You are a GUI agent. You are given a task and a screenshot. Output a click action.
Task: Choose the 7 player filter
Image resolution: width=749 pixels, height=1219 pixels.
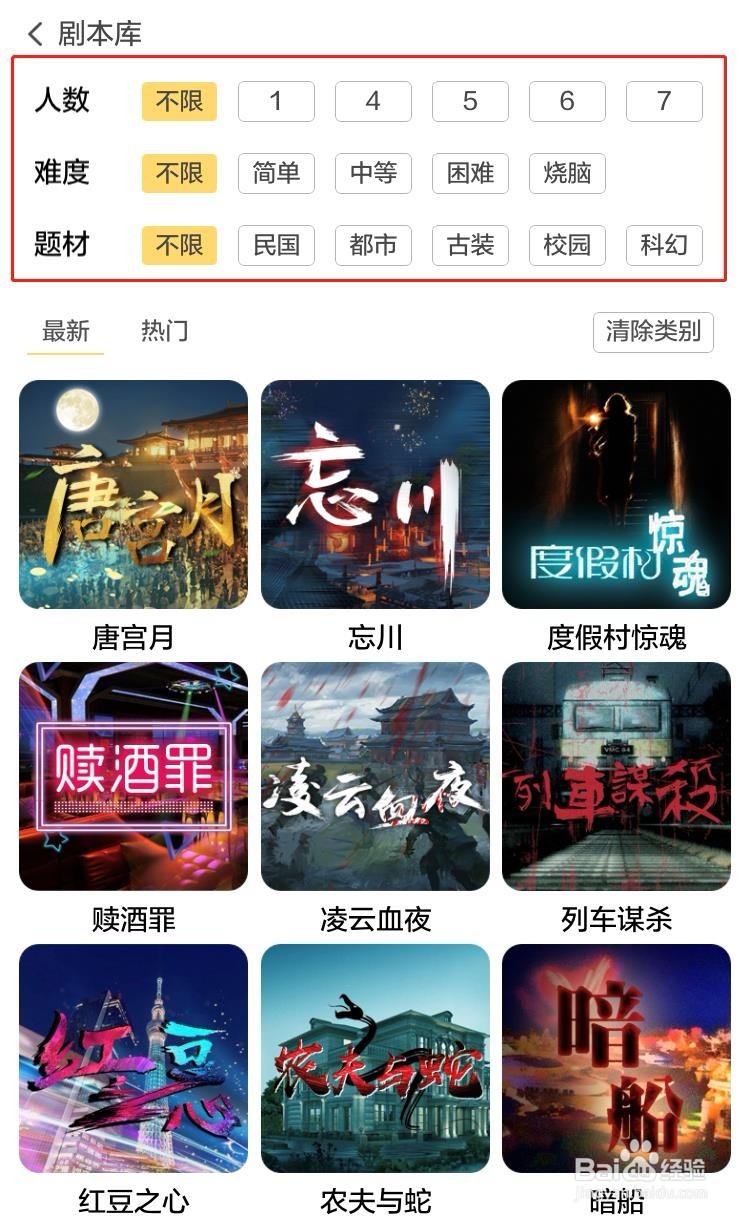click(664, 101)
